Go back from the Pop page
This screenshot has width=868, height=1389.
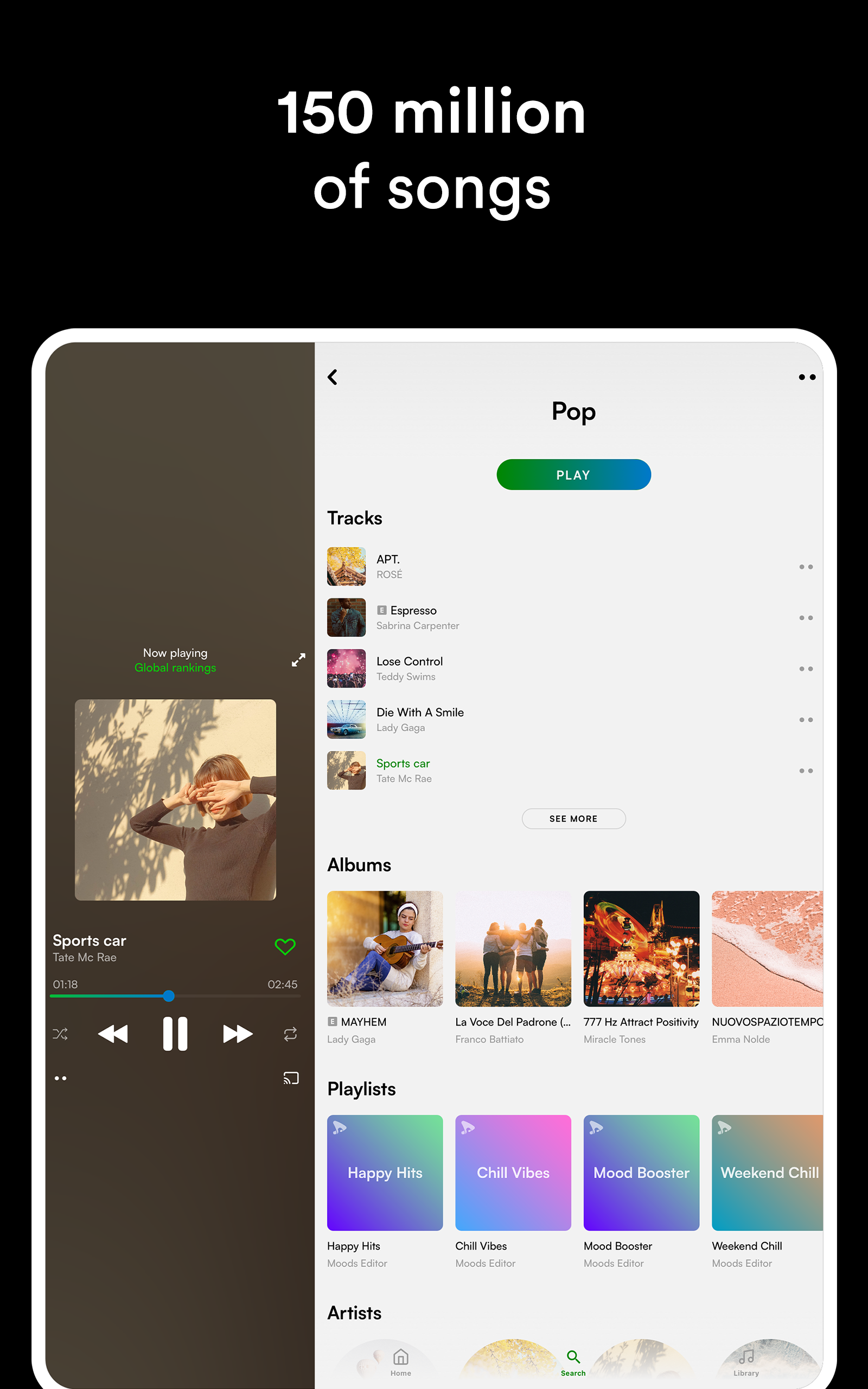pos(333,377)
